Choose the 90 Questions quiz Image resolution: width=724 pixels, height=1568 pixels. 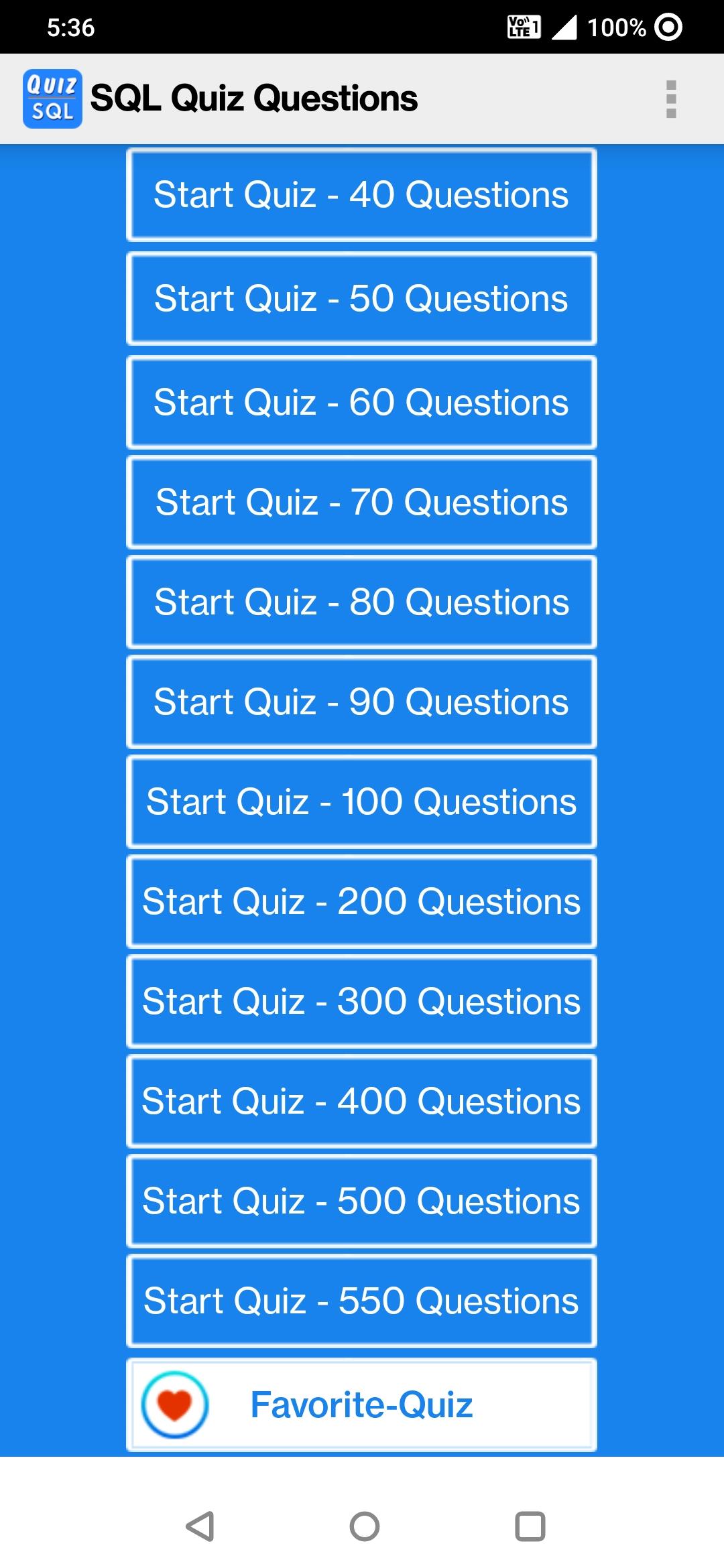(361, 702)
